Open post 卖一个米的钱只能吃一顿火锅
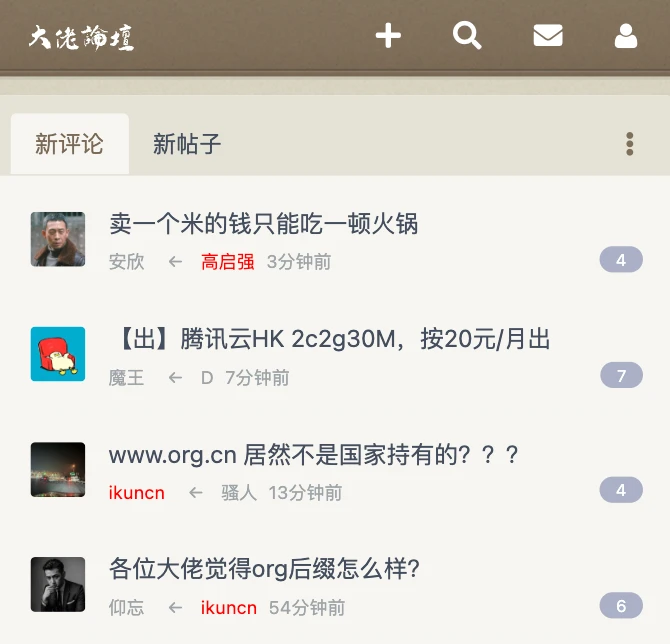This screenshot has width=670, height=644. 263,224
